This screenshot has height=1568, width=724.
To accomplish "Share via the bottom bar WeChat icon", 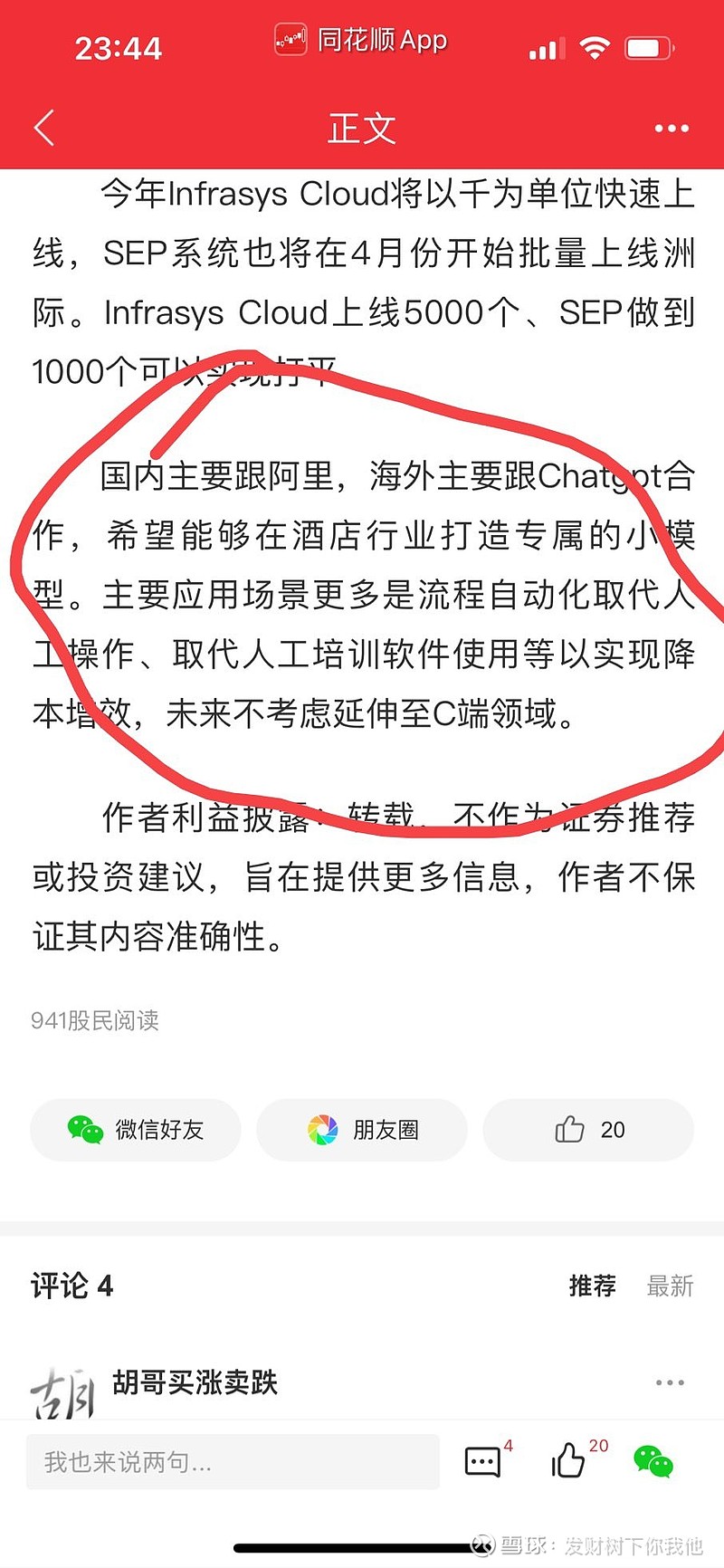I will coord(653,1461).
